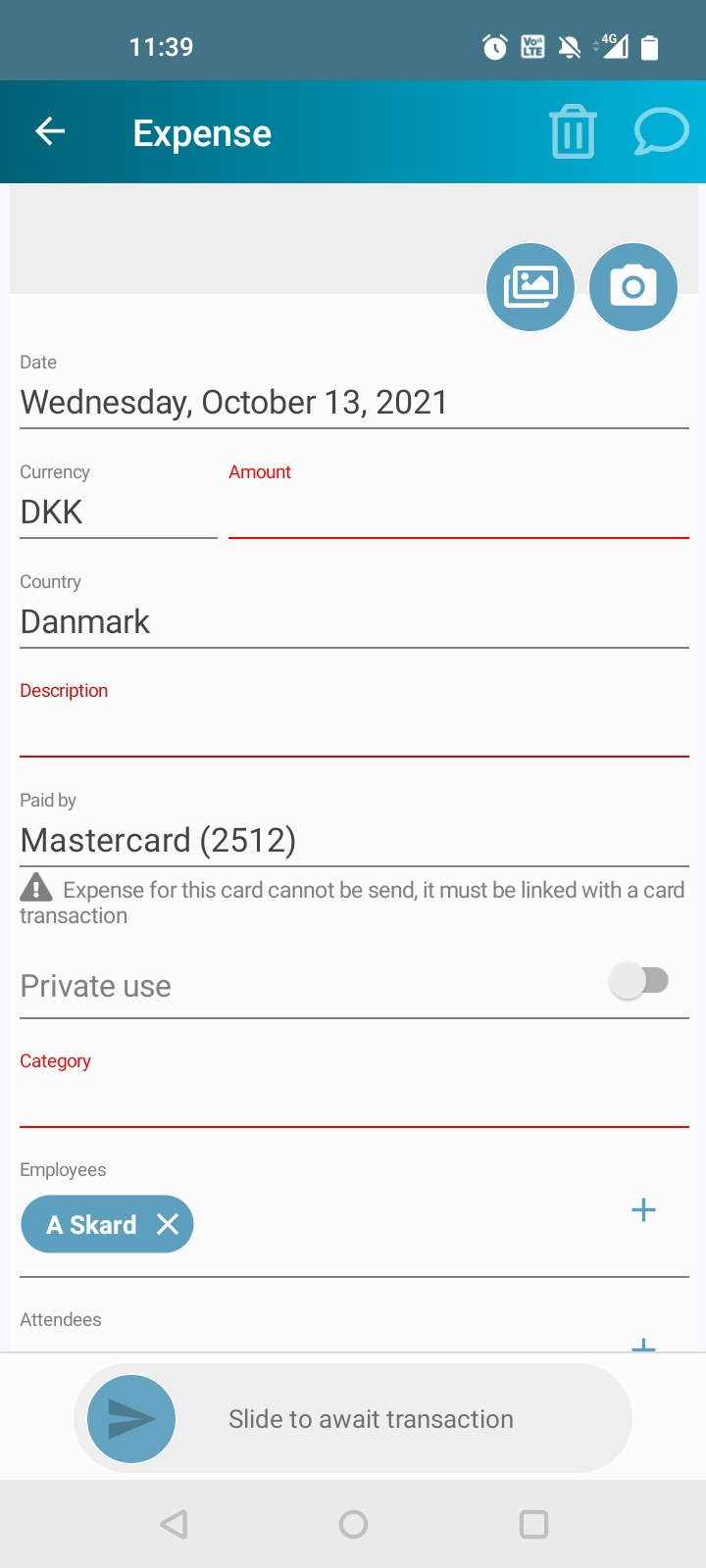Tap the Amount field

point(459,513)
